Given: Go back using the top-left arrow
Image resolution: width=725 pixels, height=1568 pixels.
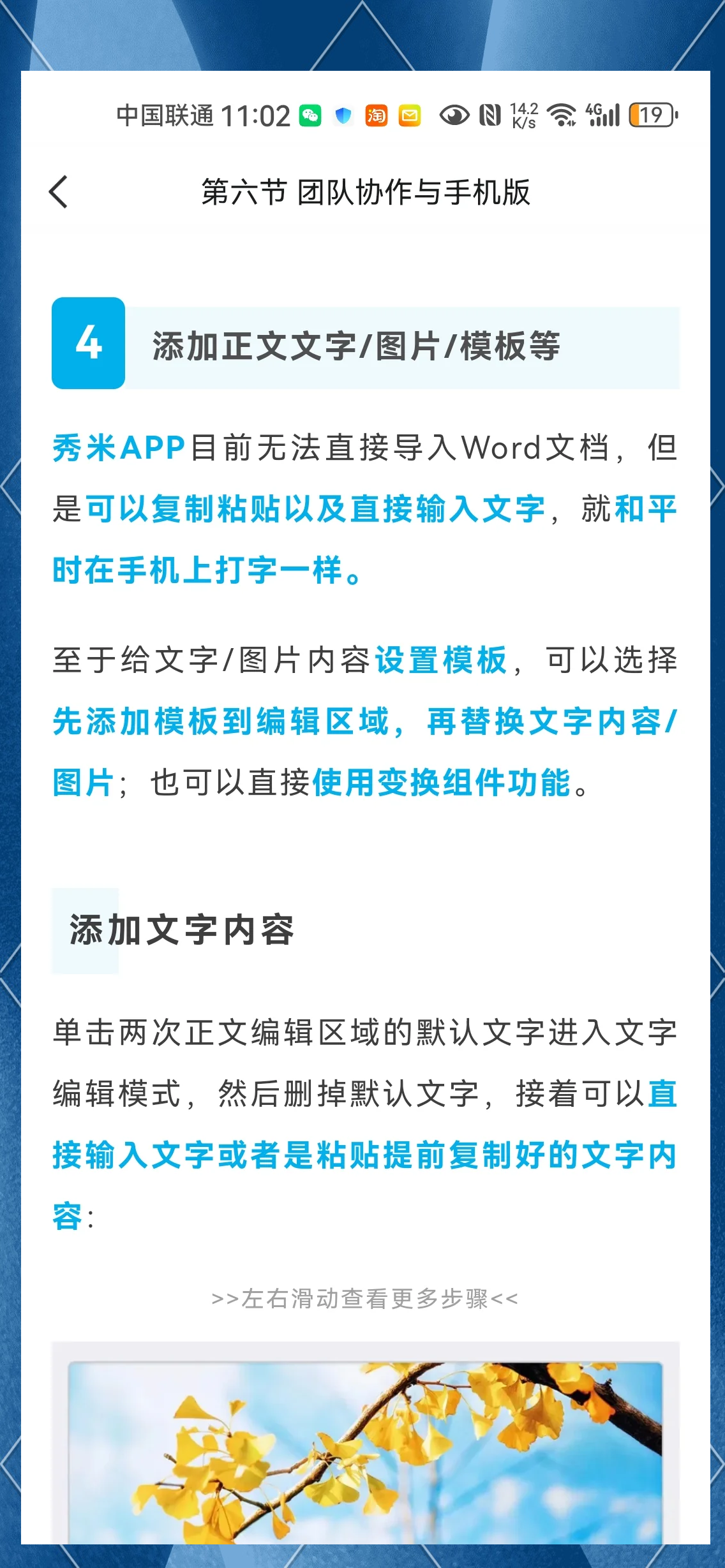Looking at the screenshot, I should 59,192.
